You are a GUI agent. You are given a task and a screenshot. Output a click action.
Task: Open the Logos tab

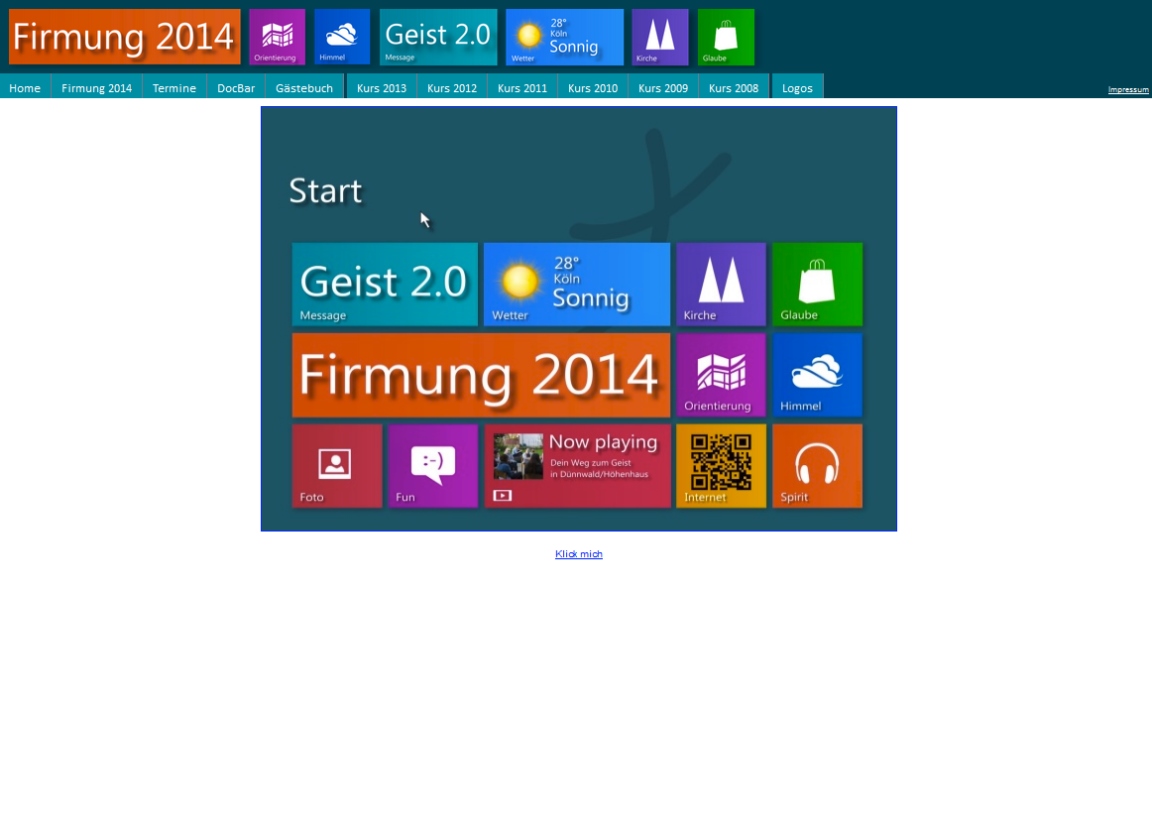(797, 88)
